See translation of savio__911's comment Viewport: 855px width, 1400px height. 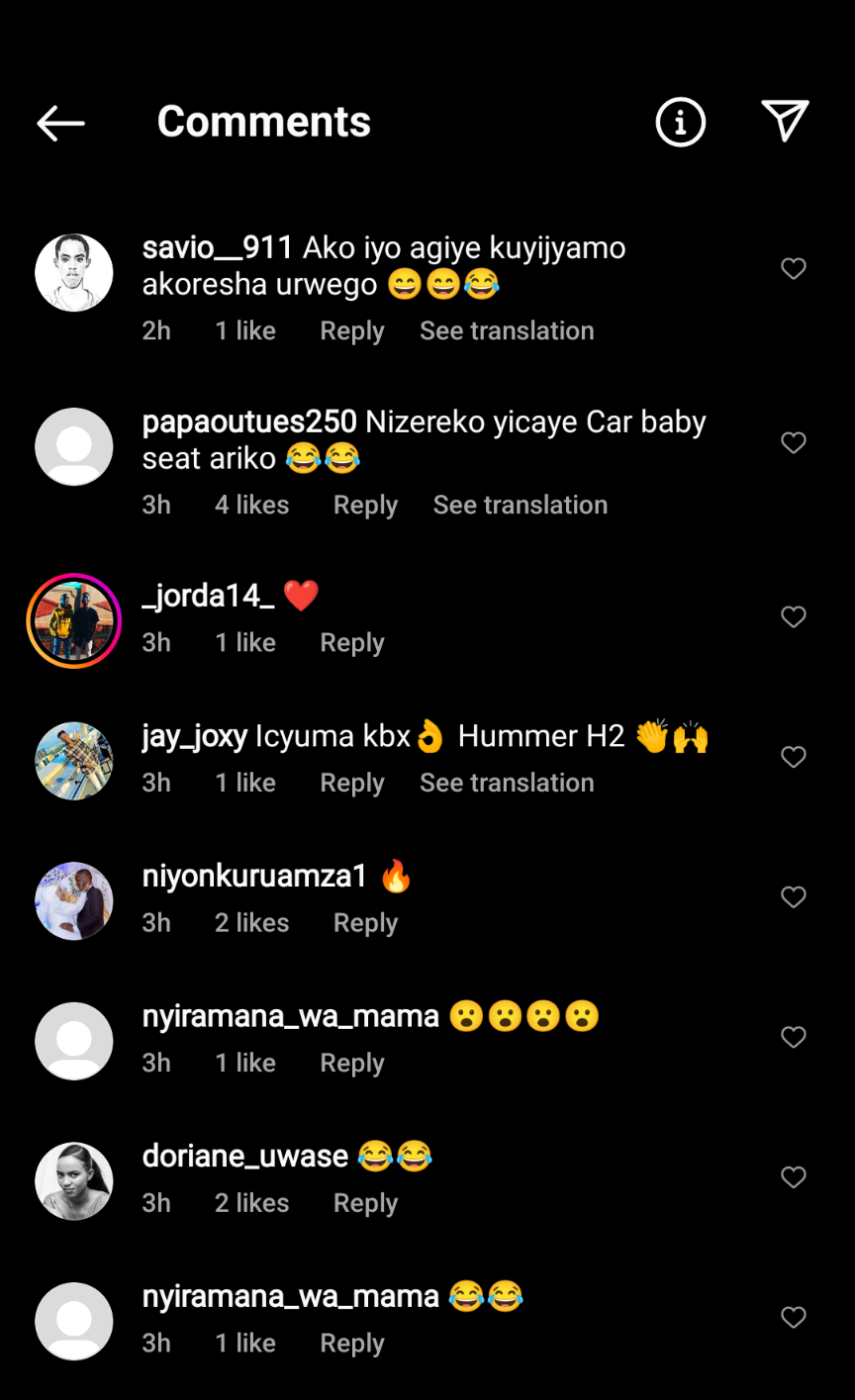click(x=507, y=331)
